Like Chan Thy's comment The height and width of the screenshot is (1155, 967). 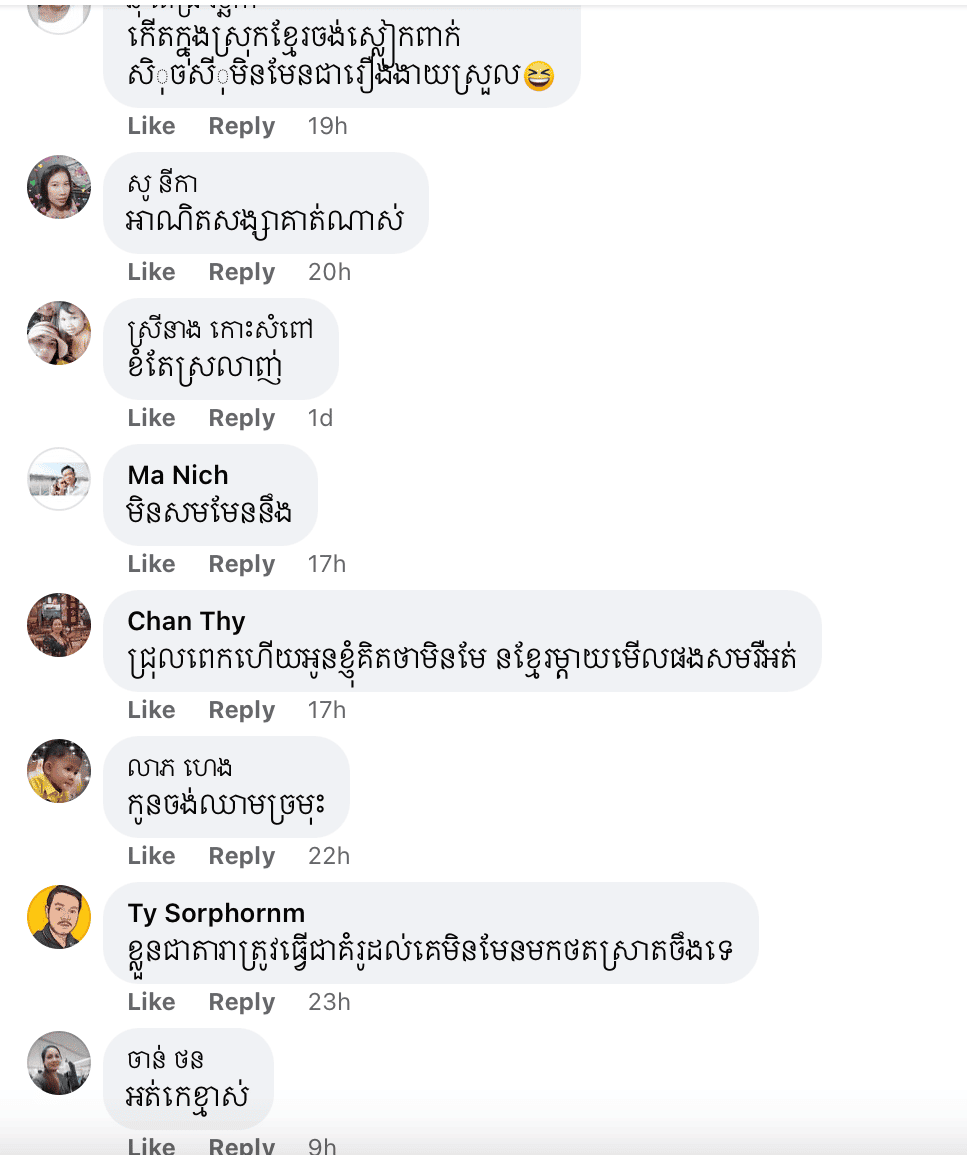coord(151,710)
